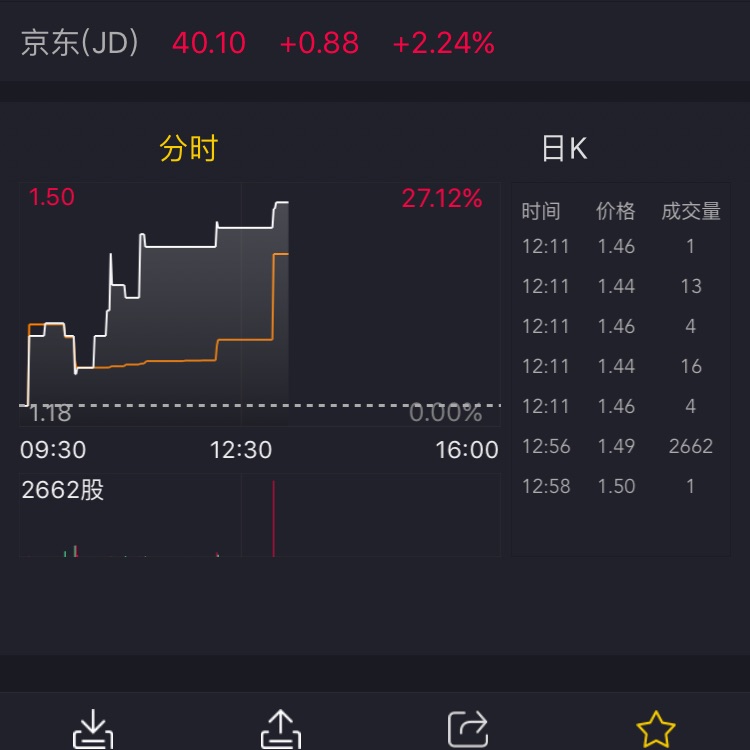Viewport: 750px width, 750px height.
Task: Share this quote via the arrow icon
Action: pos(468,729)
